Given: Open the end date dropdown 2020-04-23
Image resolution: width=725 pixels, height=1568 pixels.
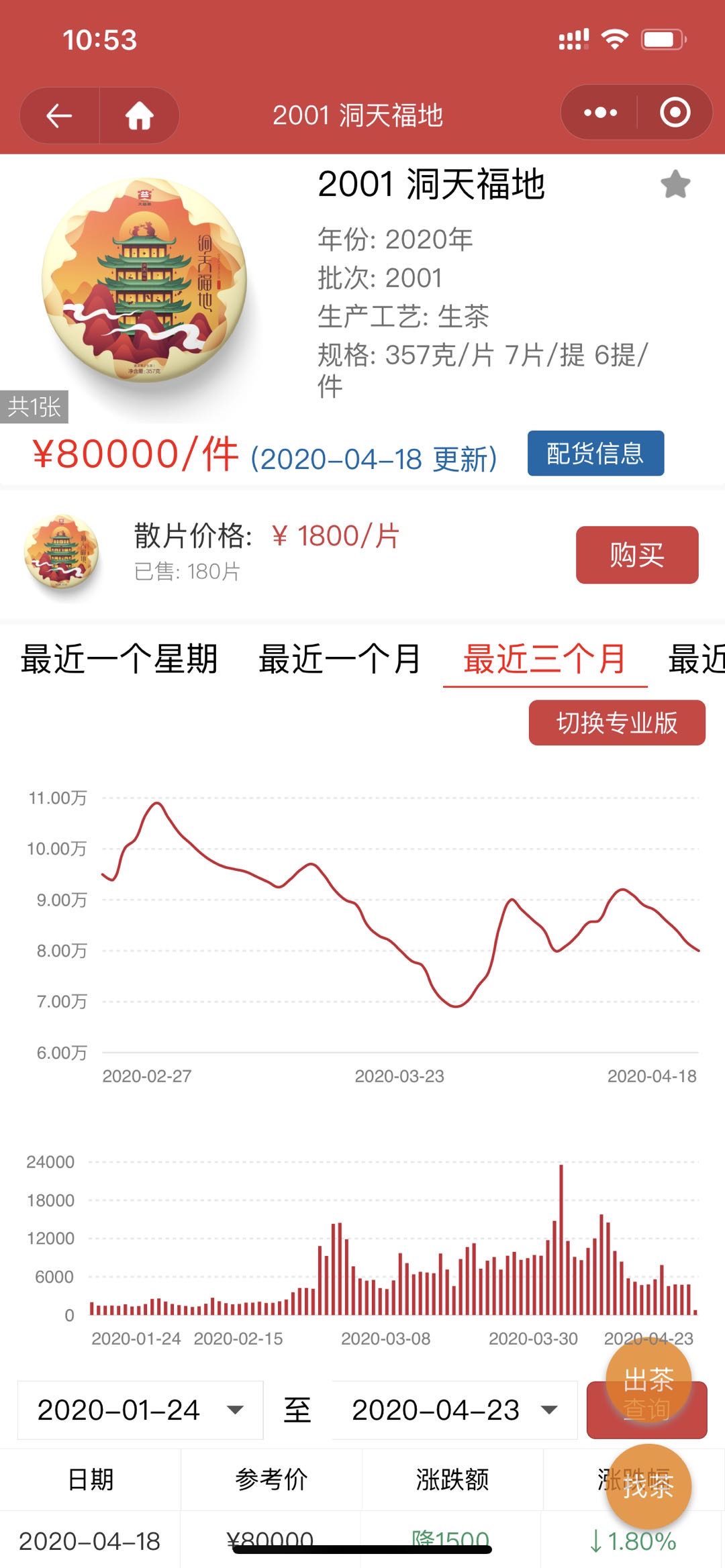Looking at the screenshot, I should (x=454, y=1410).
